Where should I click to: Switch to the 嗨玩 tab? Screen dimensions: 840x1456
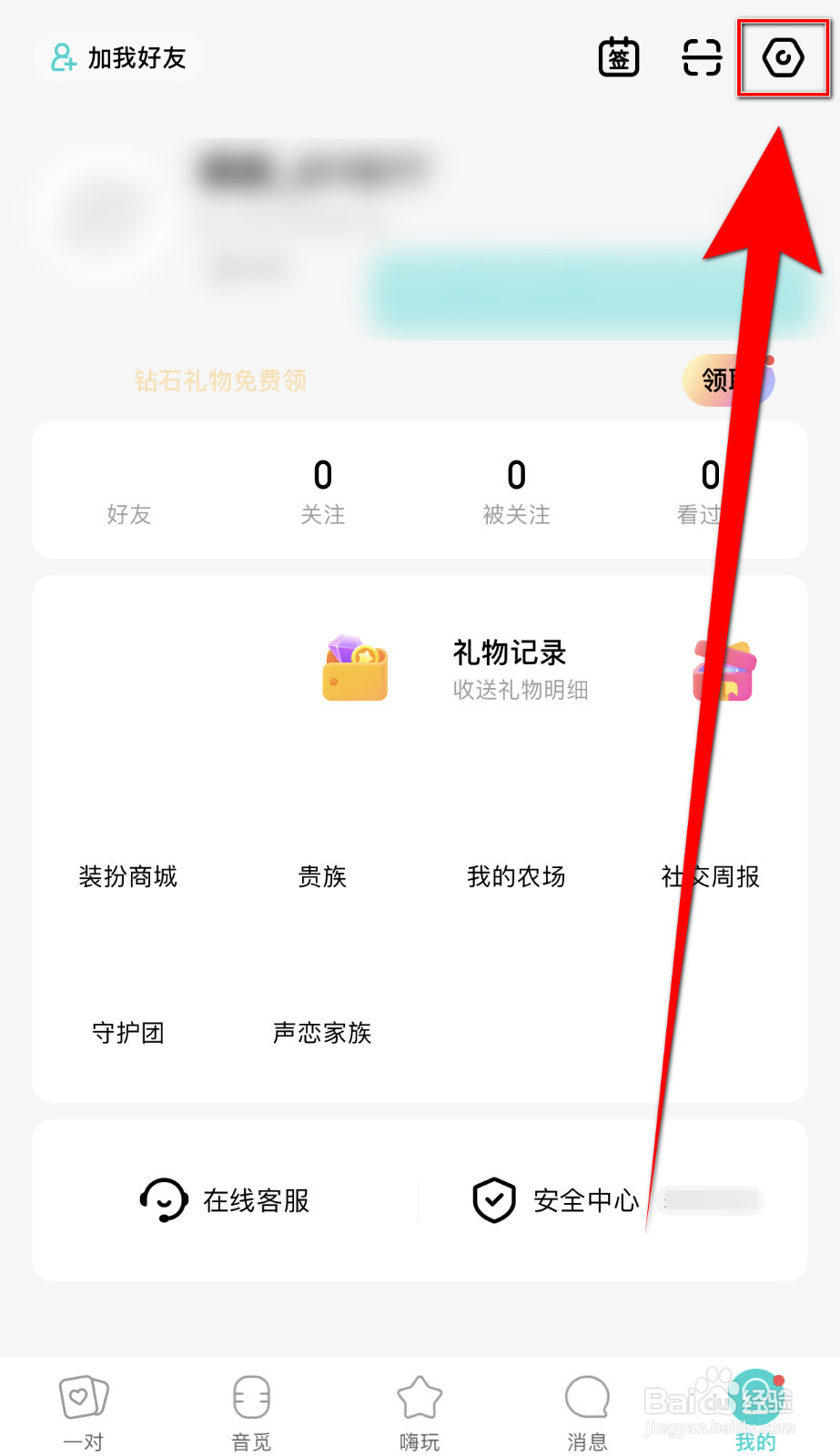419,1406
